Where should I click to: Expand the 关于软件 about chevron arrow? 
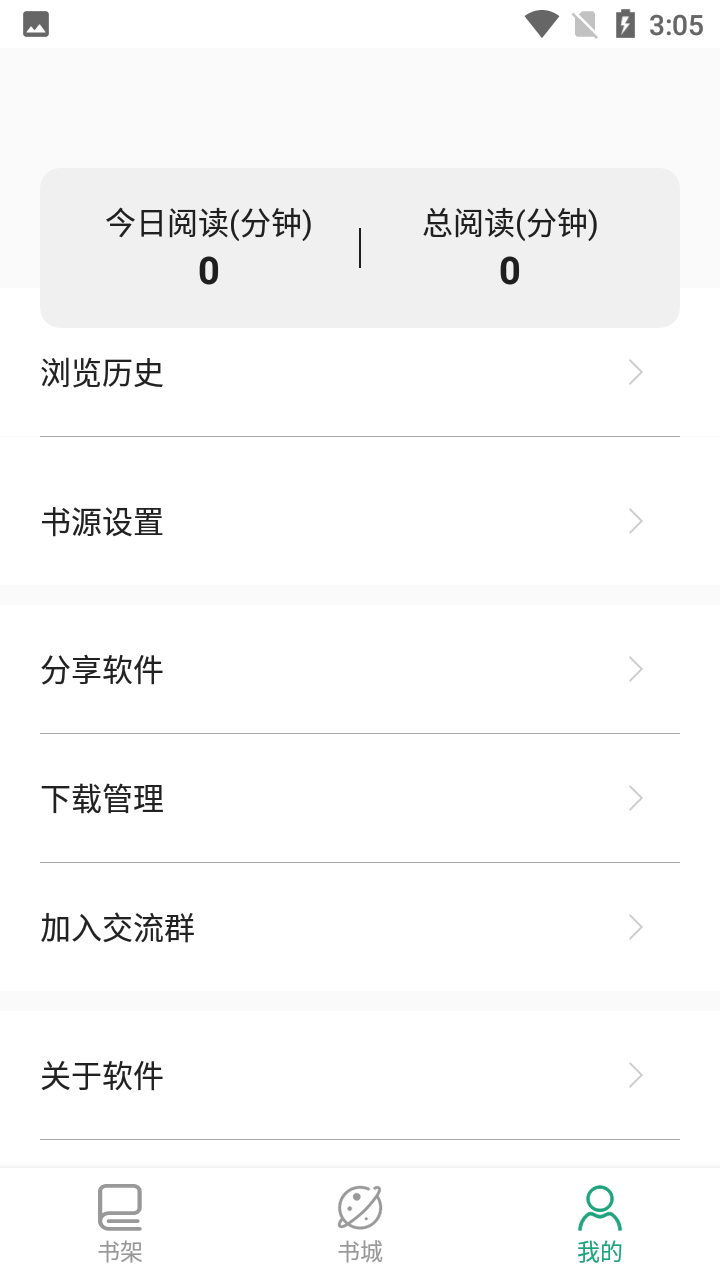(636, 1075)
